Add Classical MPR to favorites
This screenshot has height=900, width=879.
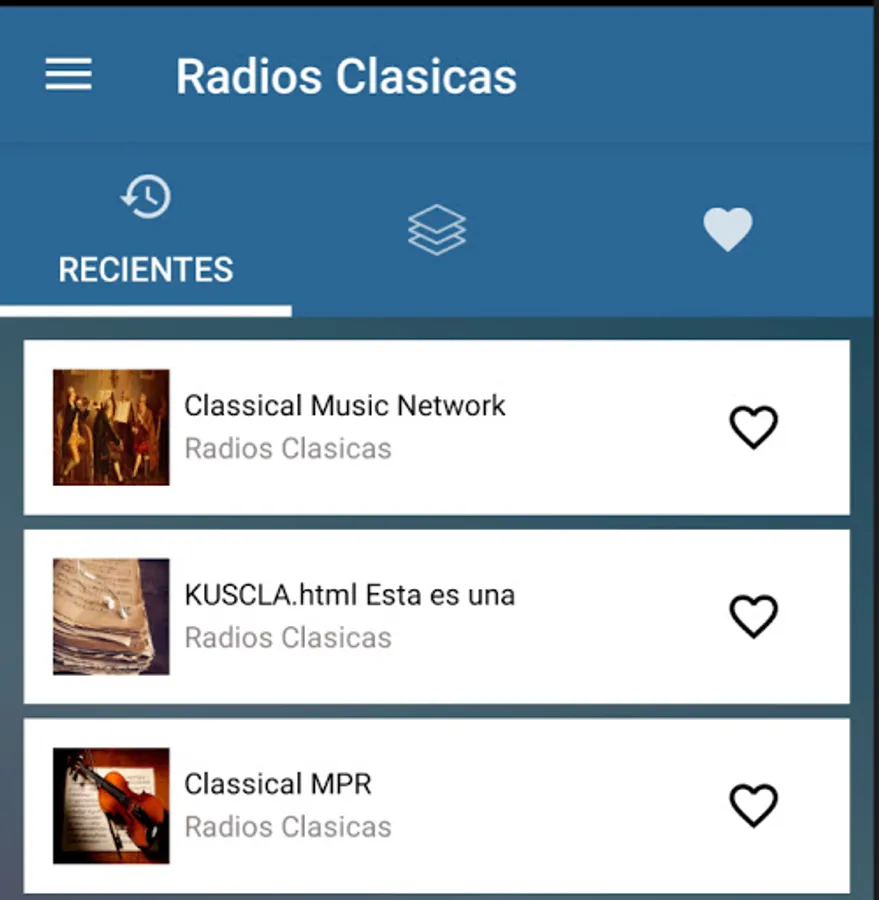(x=753, y=805)
